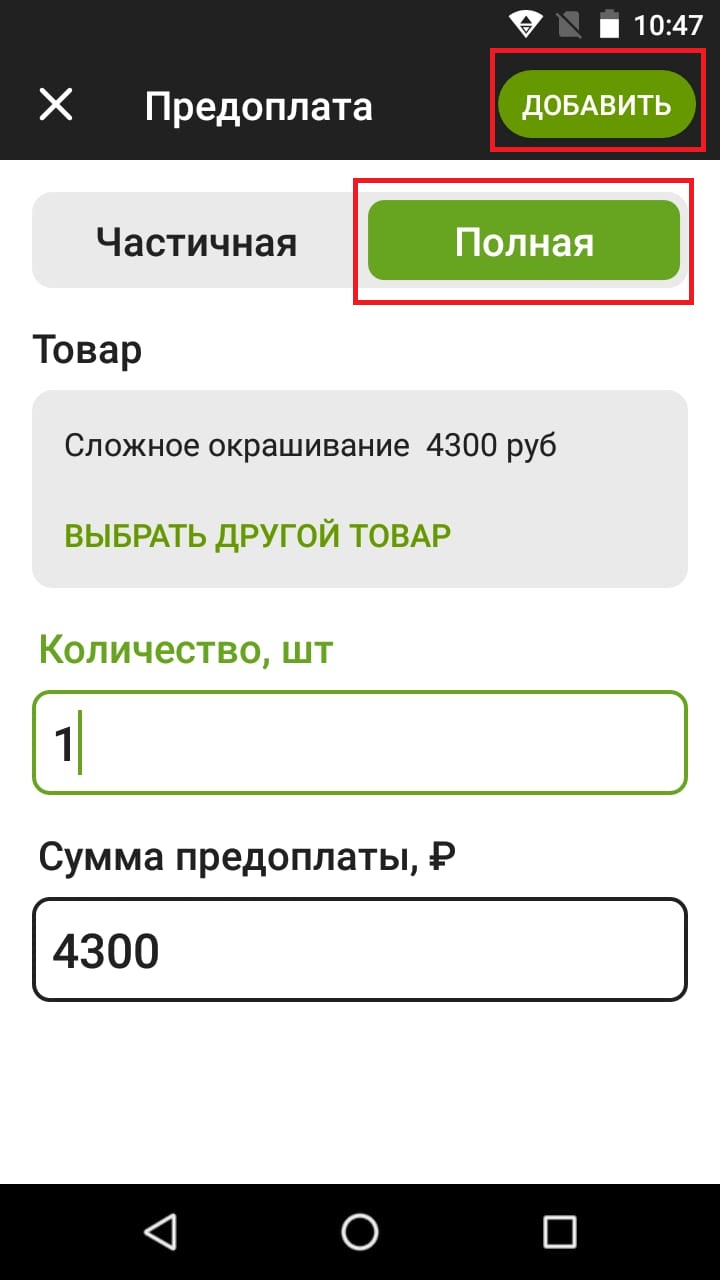
Task: Close the Предоплата screen with X
Action: pos(56,104)
